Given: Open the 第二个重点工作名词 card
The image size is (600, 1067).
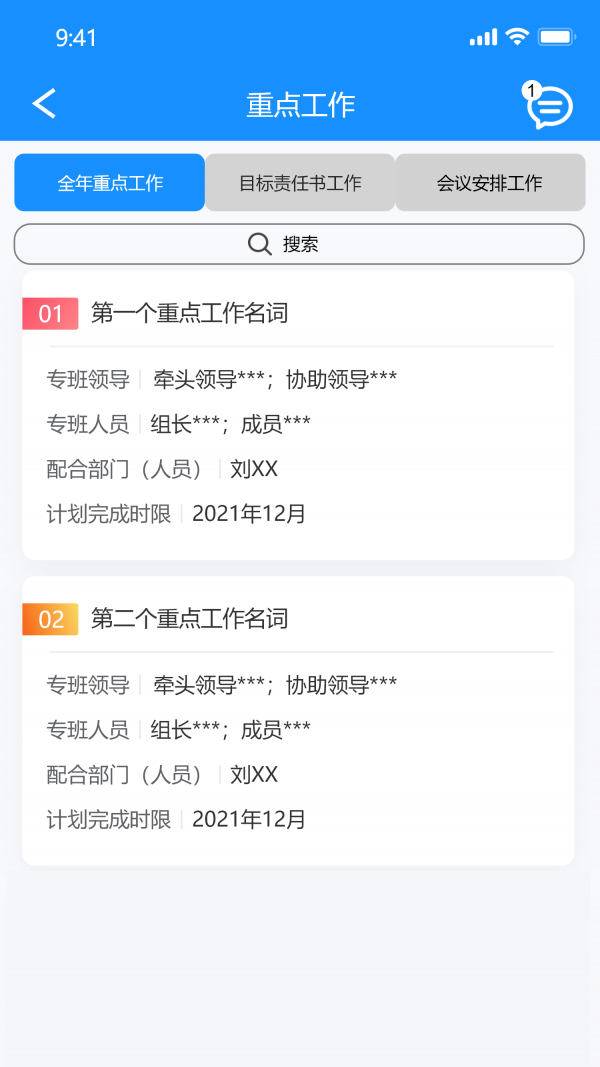Looking at the screenshot, I should [x=298, y=720].
